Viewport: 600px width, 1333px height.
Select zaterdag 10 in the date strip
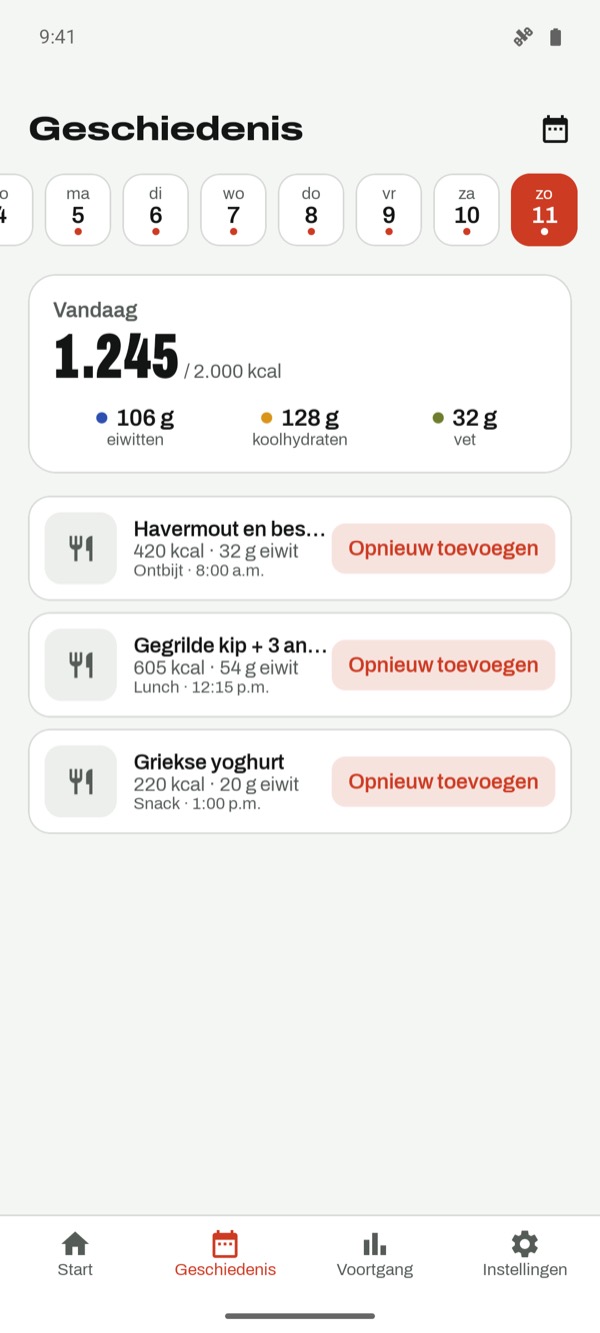click(x=466, y=210)
